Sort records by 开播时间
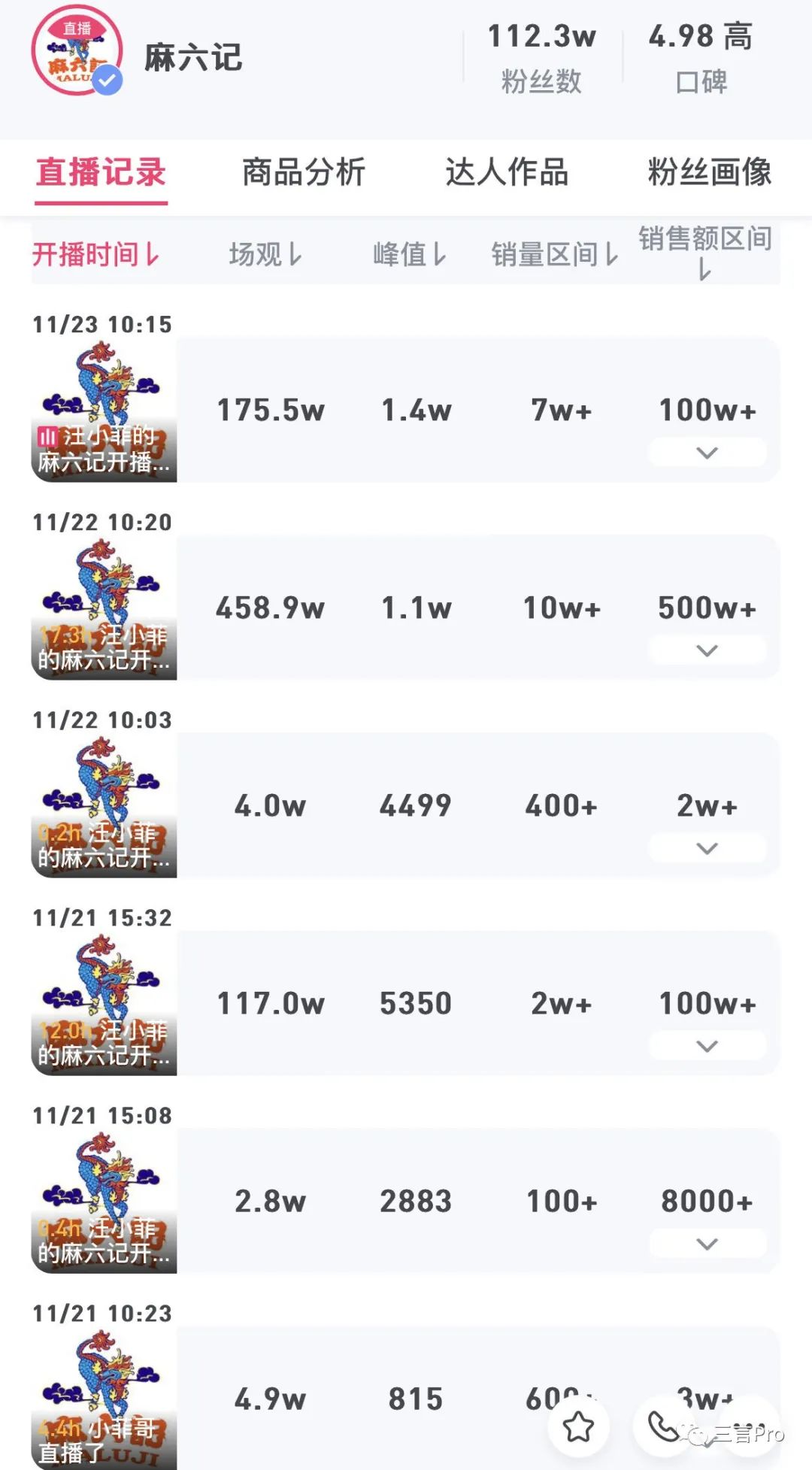 coord(95,255)
